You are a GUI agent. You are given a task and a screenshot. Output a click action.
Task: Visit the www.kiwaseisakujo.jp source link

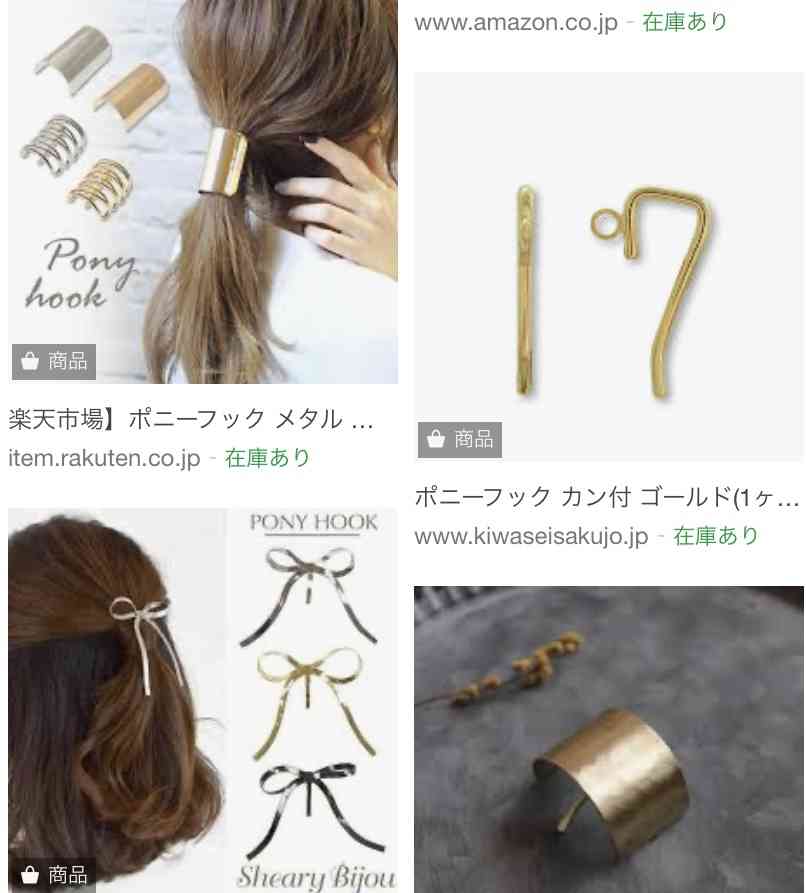click(531, 536)
